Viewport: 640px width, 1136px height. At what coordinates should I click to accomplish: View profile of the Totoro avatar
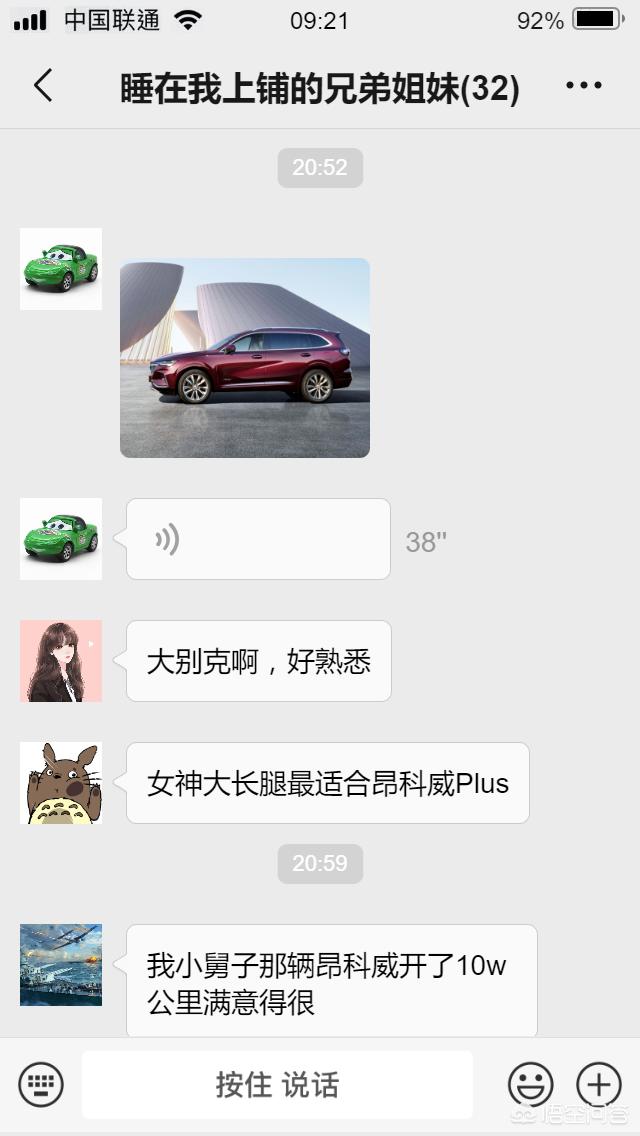pos(61,783)
